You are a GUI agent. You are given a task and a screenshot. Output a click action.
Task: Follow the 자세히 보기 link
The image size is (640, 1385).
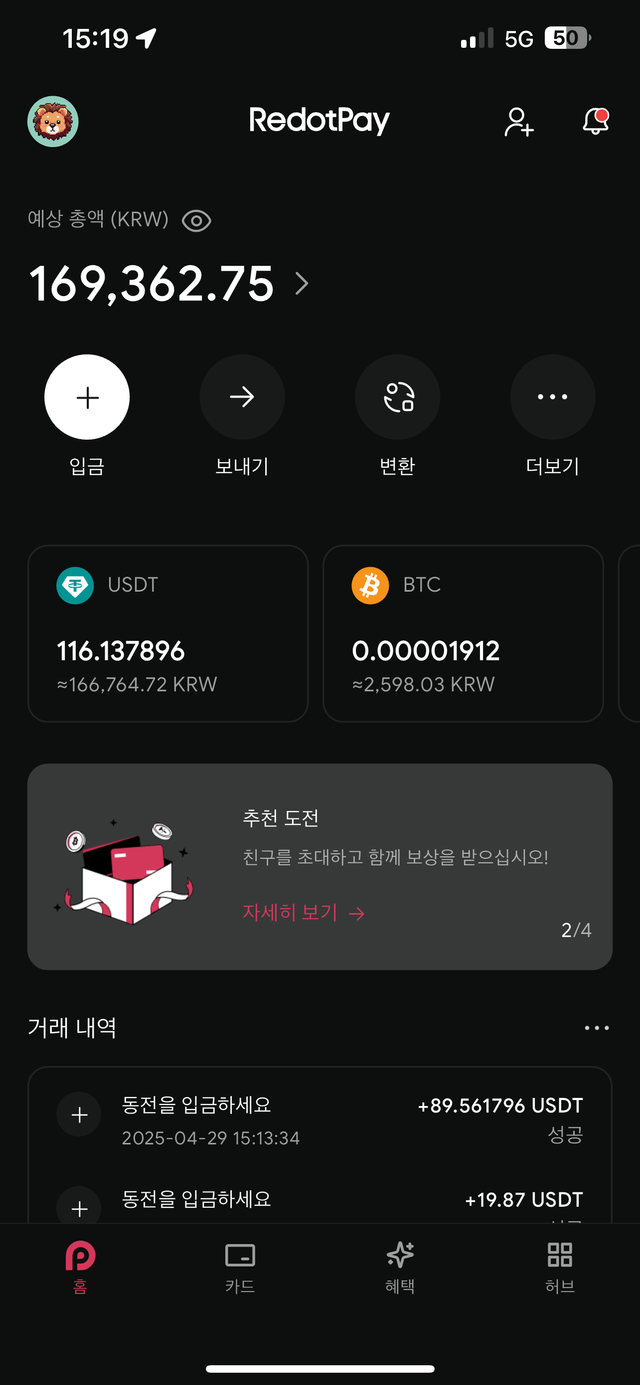point(303,913)
